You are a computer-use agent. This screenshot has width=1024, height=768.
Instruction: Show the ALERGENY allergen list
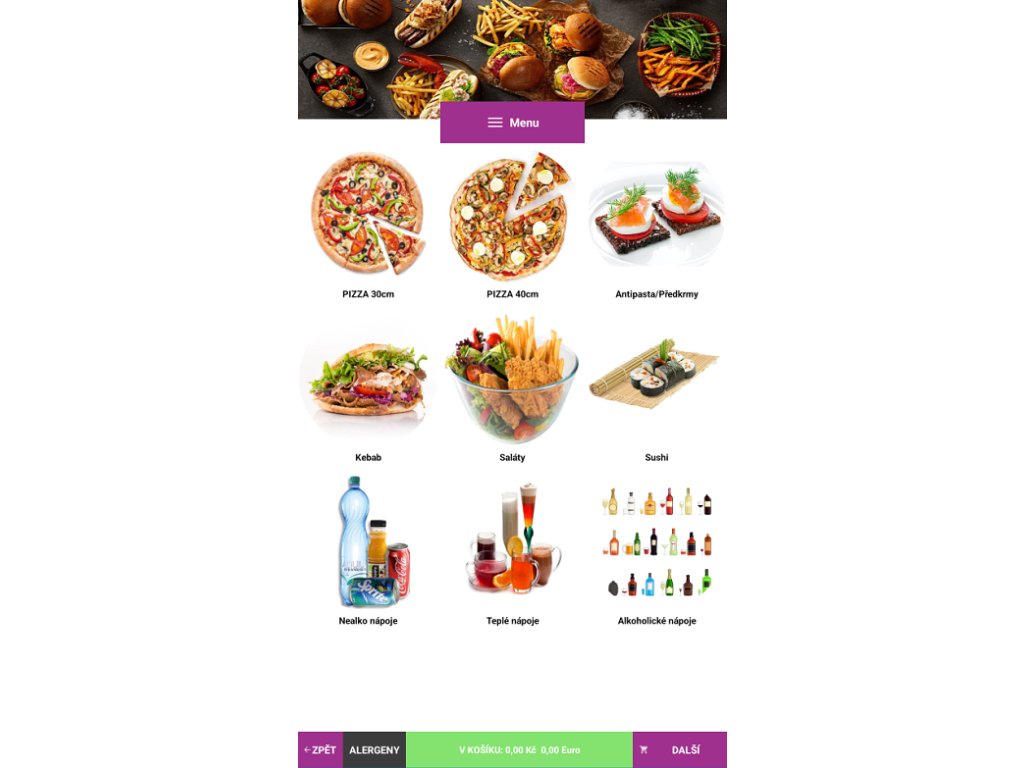(x=374, y=750)
